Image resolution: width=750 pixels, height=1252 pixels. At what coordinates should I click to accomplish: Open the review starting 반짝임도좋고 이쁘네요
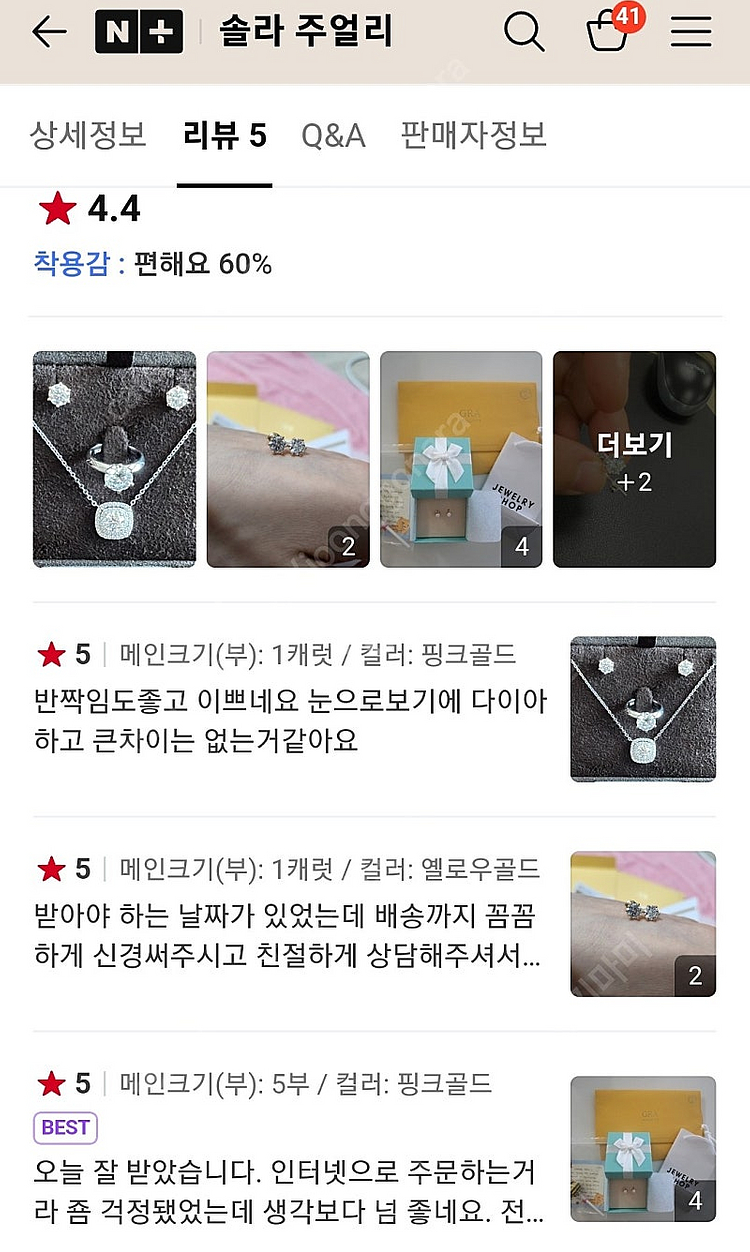(x=290, y=722)
